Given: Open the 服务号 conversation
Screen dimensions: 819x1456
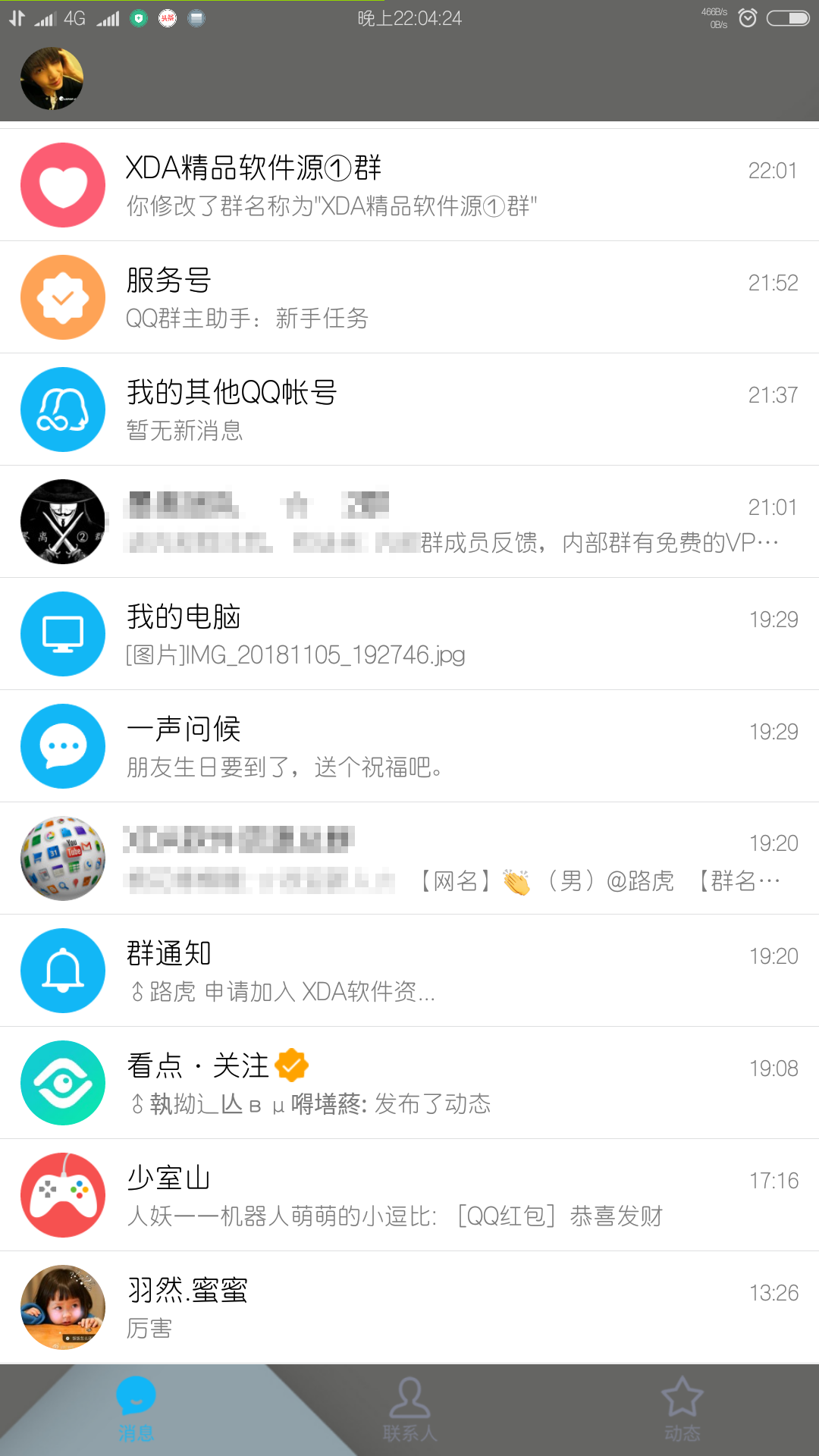Looking at the screenshot, I should pos(409,297).
